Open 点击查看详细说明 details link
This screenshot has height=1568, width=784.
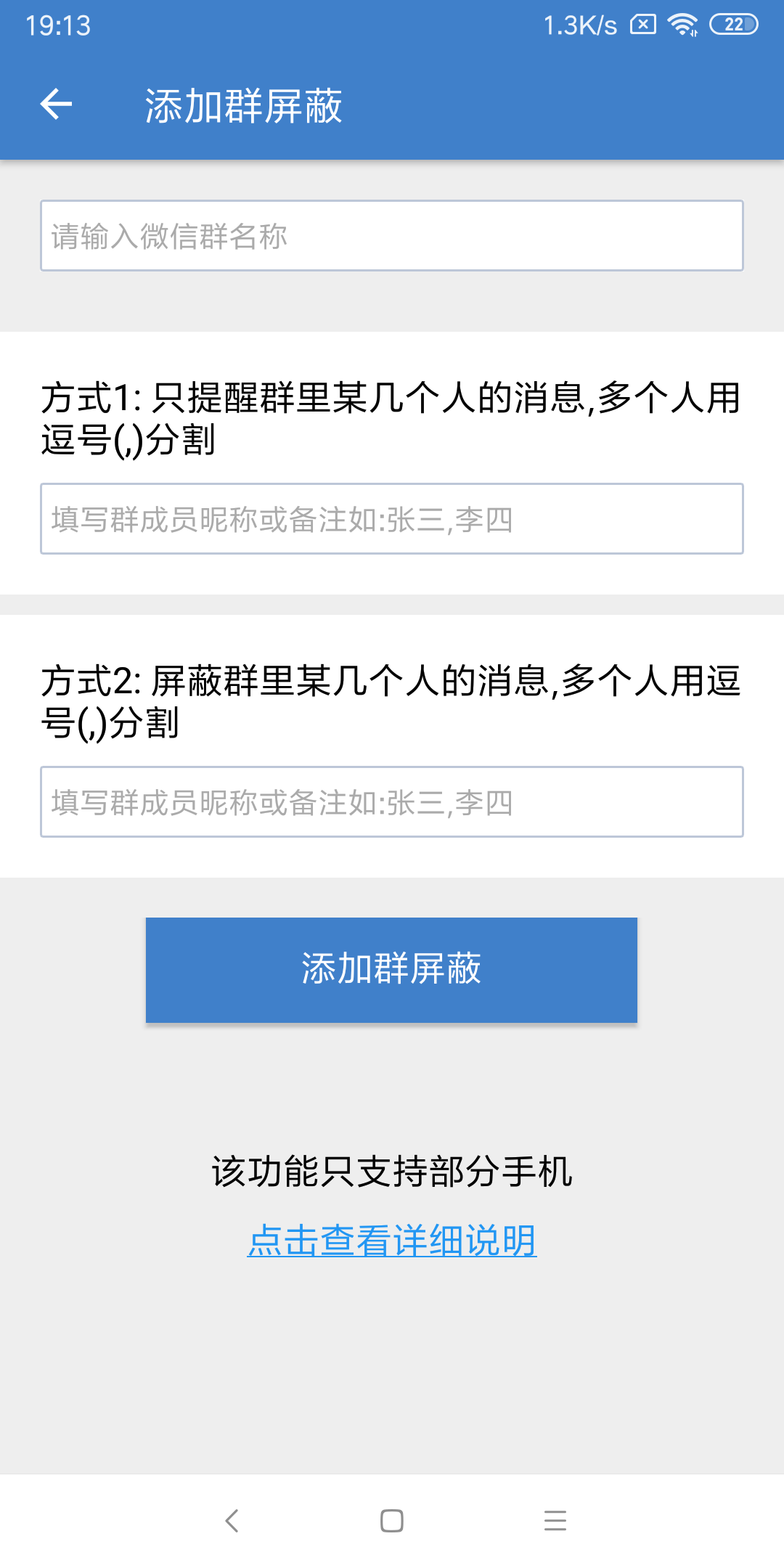392,1236
